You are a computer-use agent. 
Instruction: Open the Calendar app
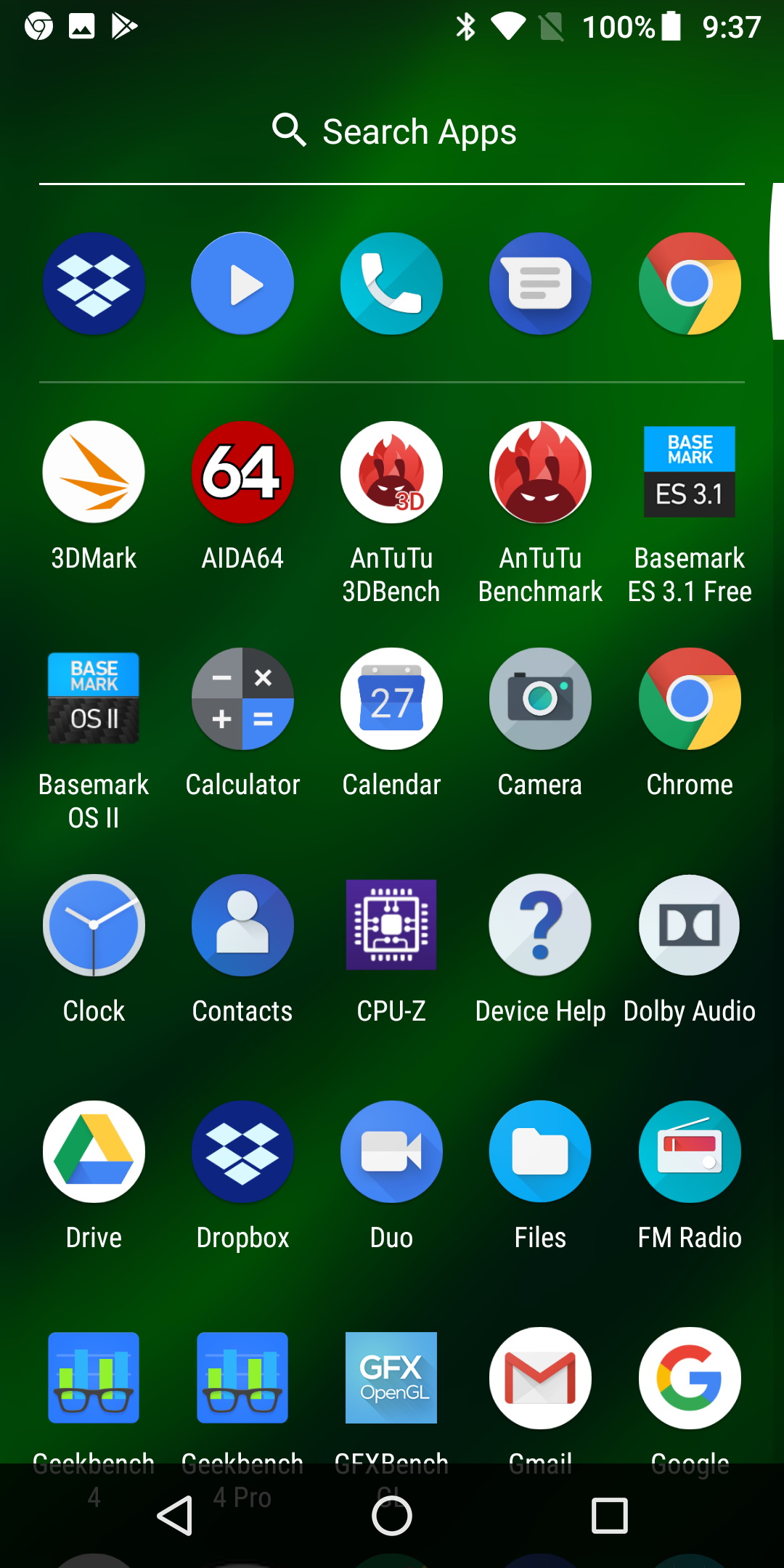coord(391,699)
